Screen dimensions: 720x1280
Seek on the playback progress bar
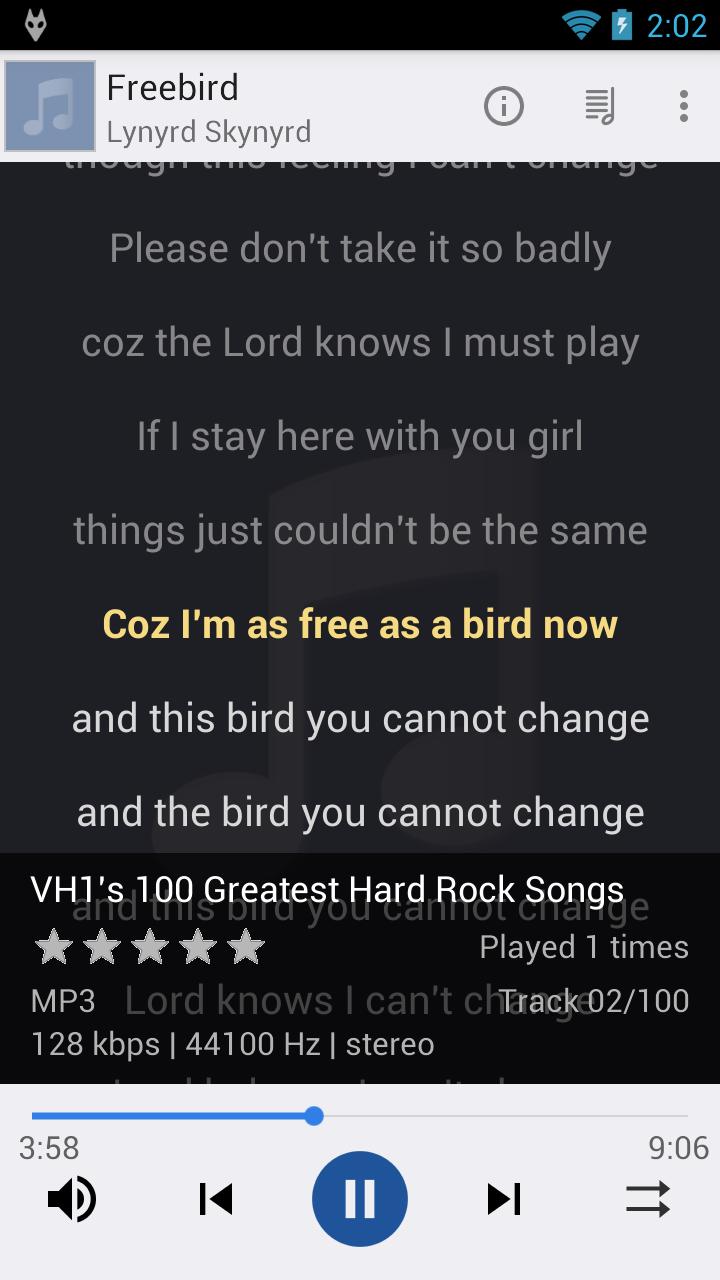click(x=360, y=1116)
